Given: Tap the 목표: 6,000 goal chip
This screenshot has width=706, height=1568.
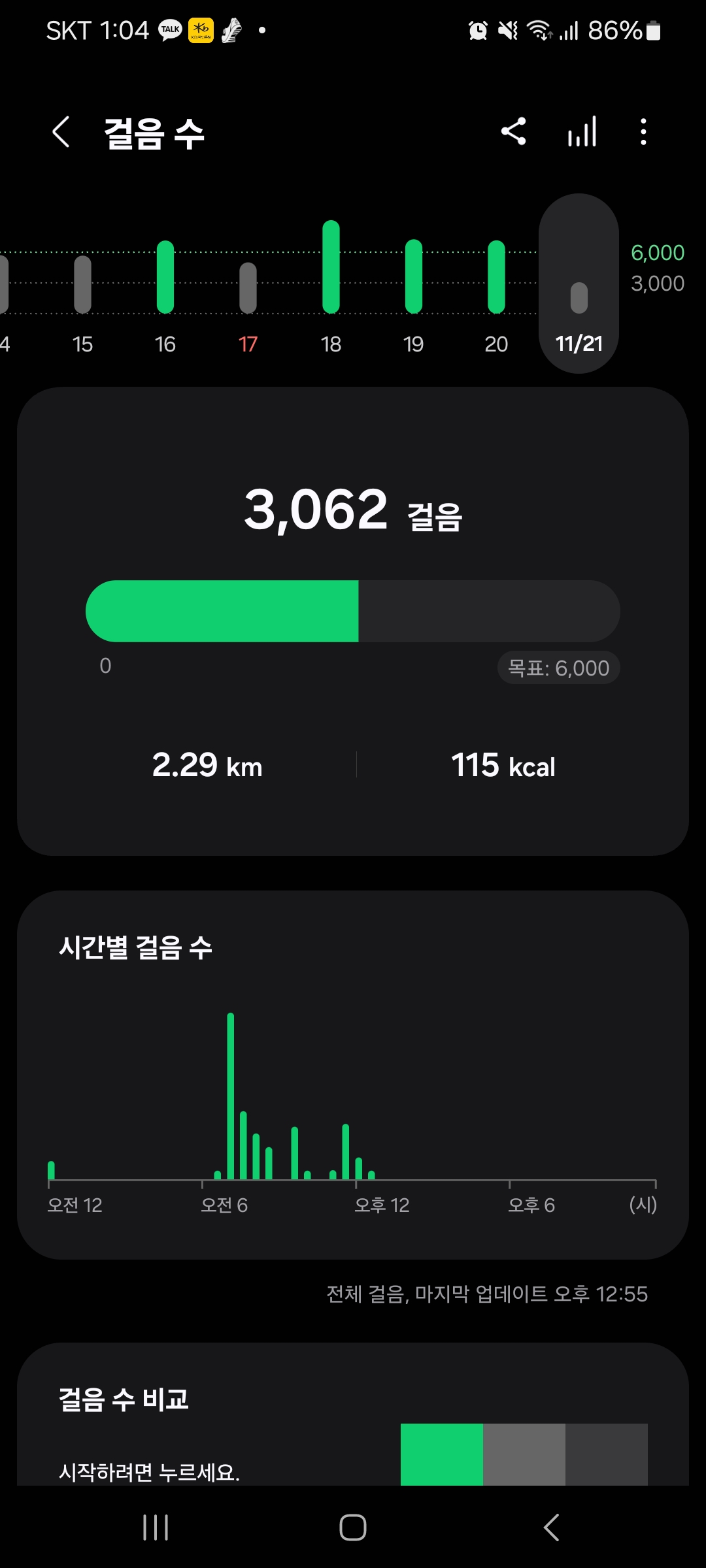Looking at the screenshot, I should point(558,668).
